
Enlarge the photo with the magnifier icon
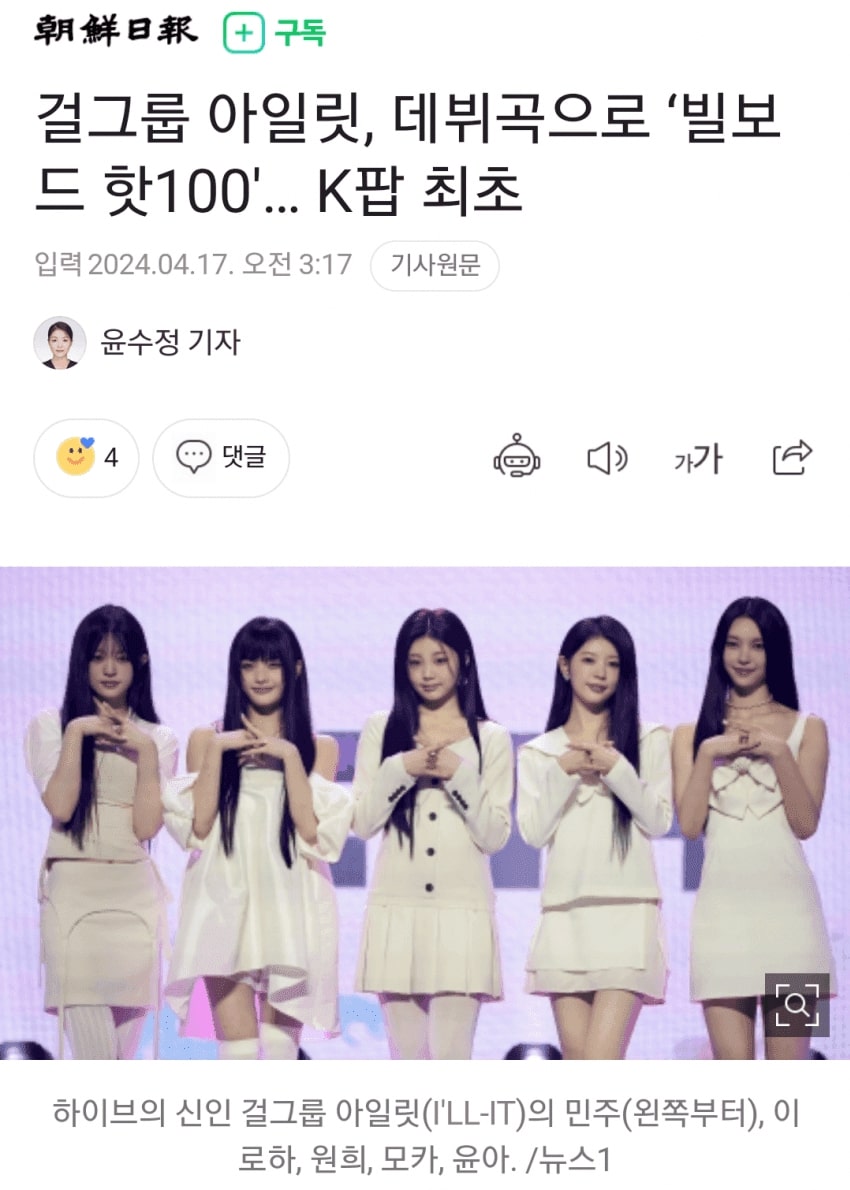[796, 1004]
